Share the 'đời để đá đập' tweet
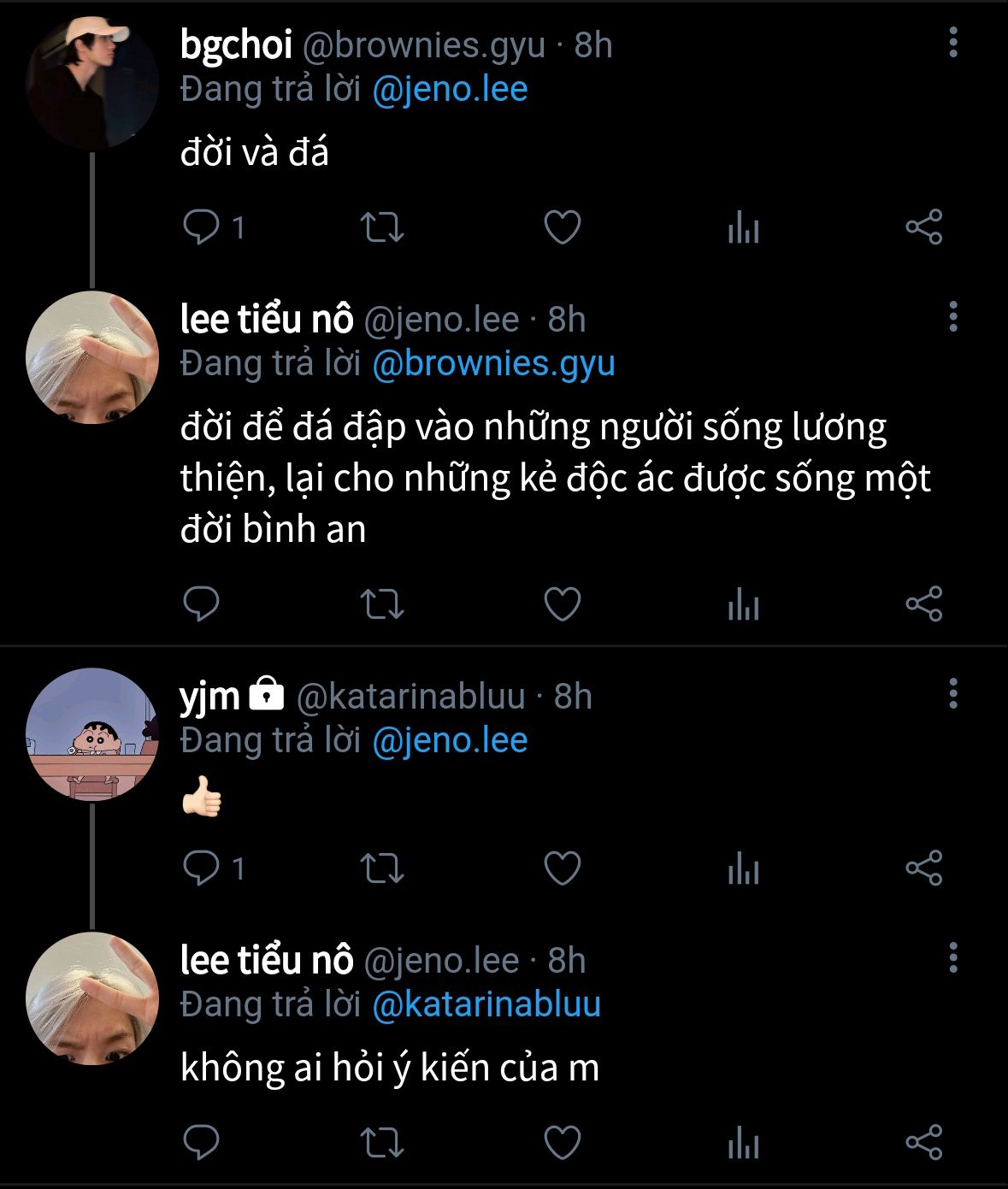Viewport: 1008px width, 1189px height. tap(923, 604)
